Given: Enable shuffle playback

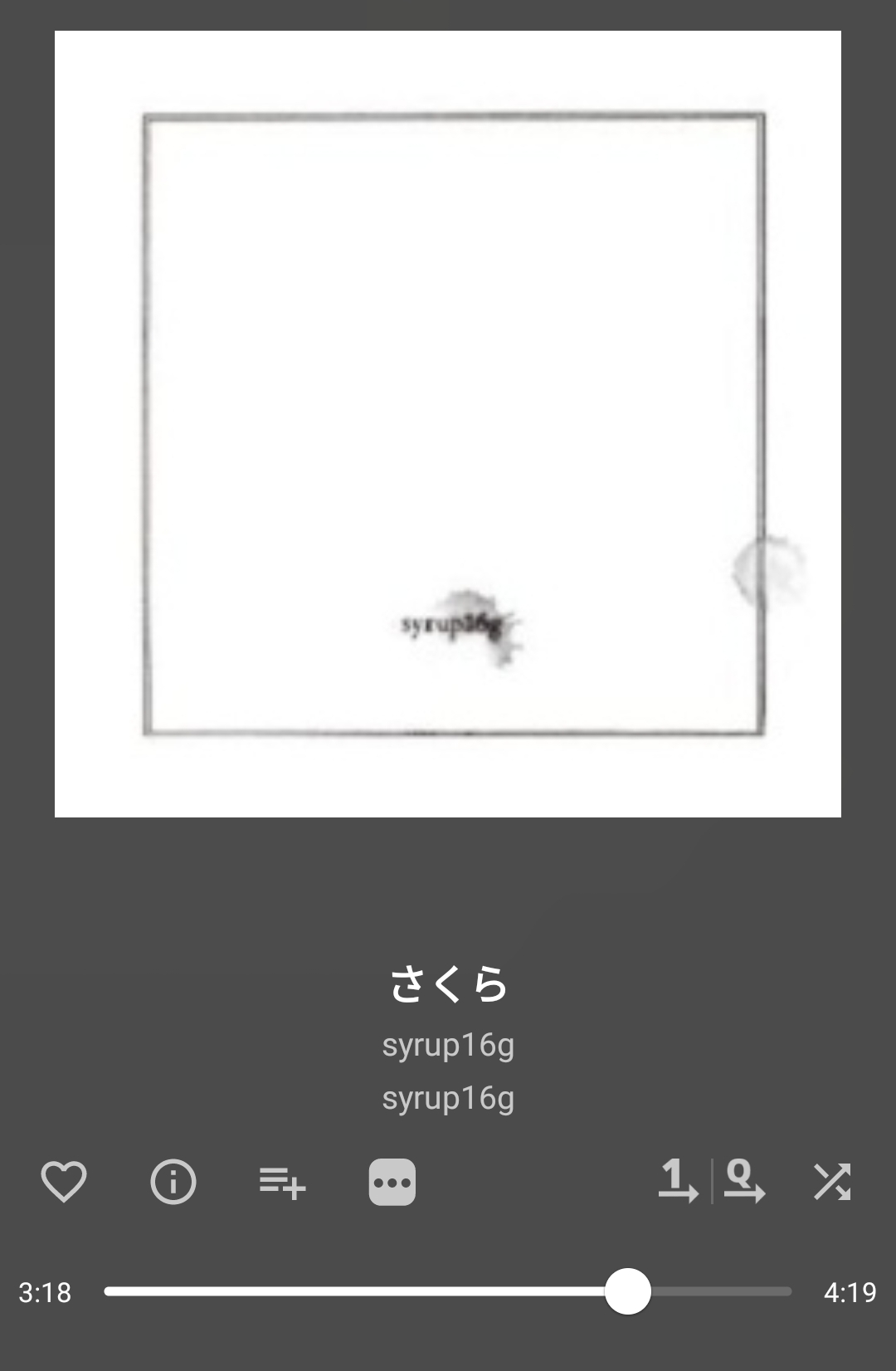Looking at the screenshot, I should coord(831,1181).
